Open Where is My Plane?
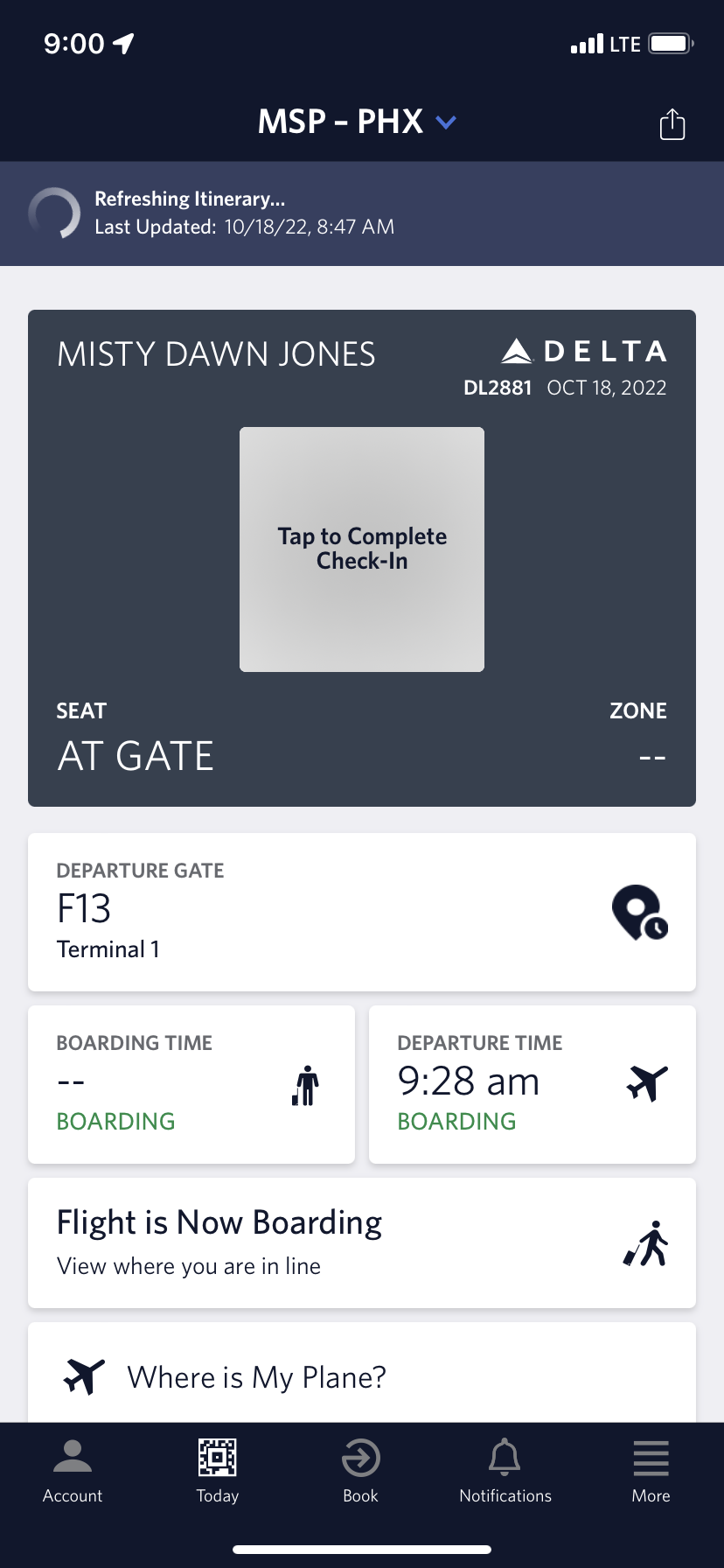 (362, 1375)
